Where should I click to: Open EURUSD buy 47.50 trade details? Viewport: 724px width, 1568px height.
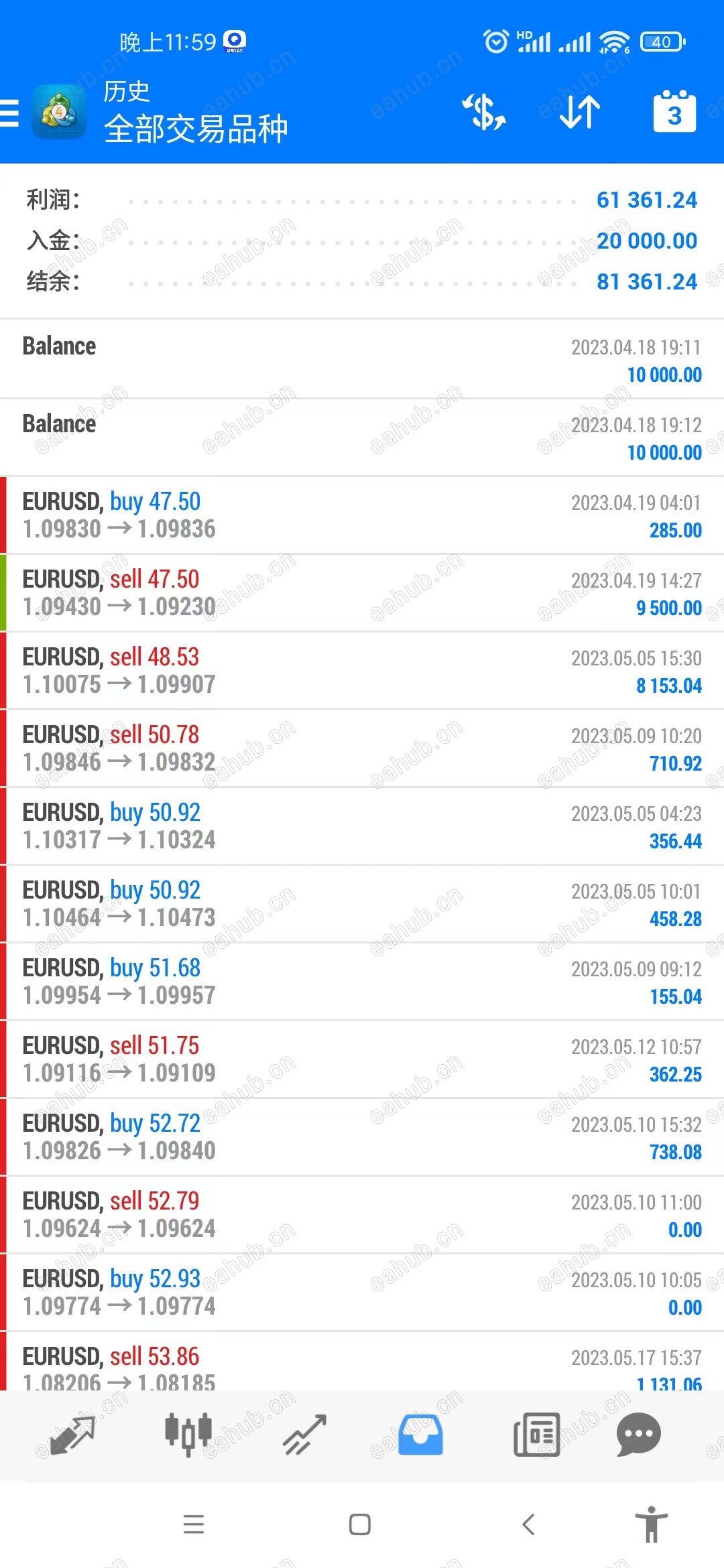click(362, 515)
